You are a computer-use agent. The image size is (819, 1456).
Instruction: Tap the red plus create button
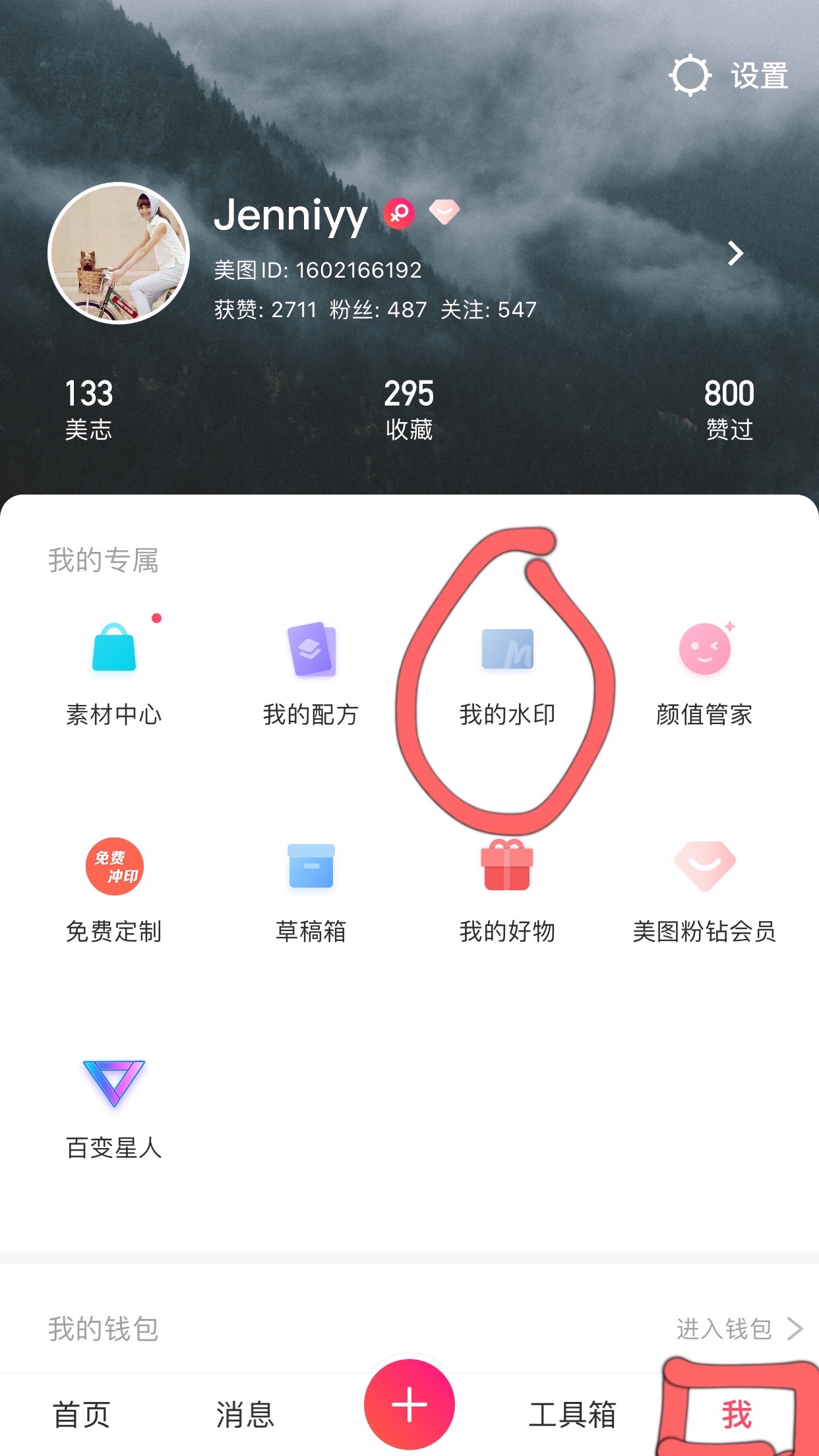click(x=409, y=1405)
